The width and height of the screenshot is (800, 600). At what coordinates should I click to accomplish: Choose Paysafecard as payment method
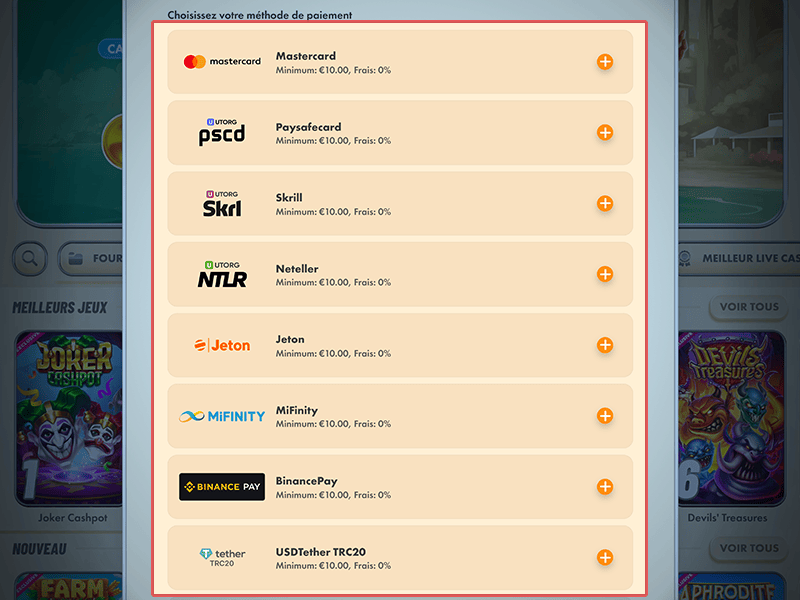coord(400,133)
